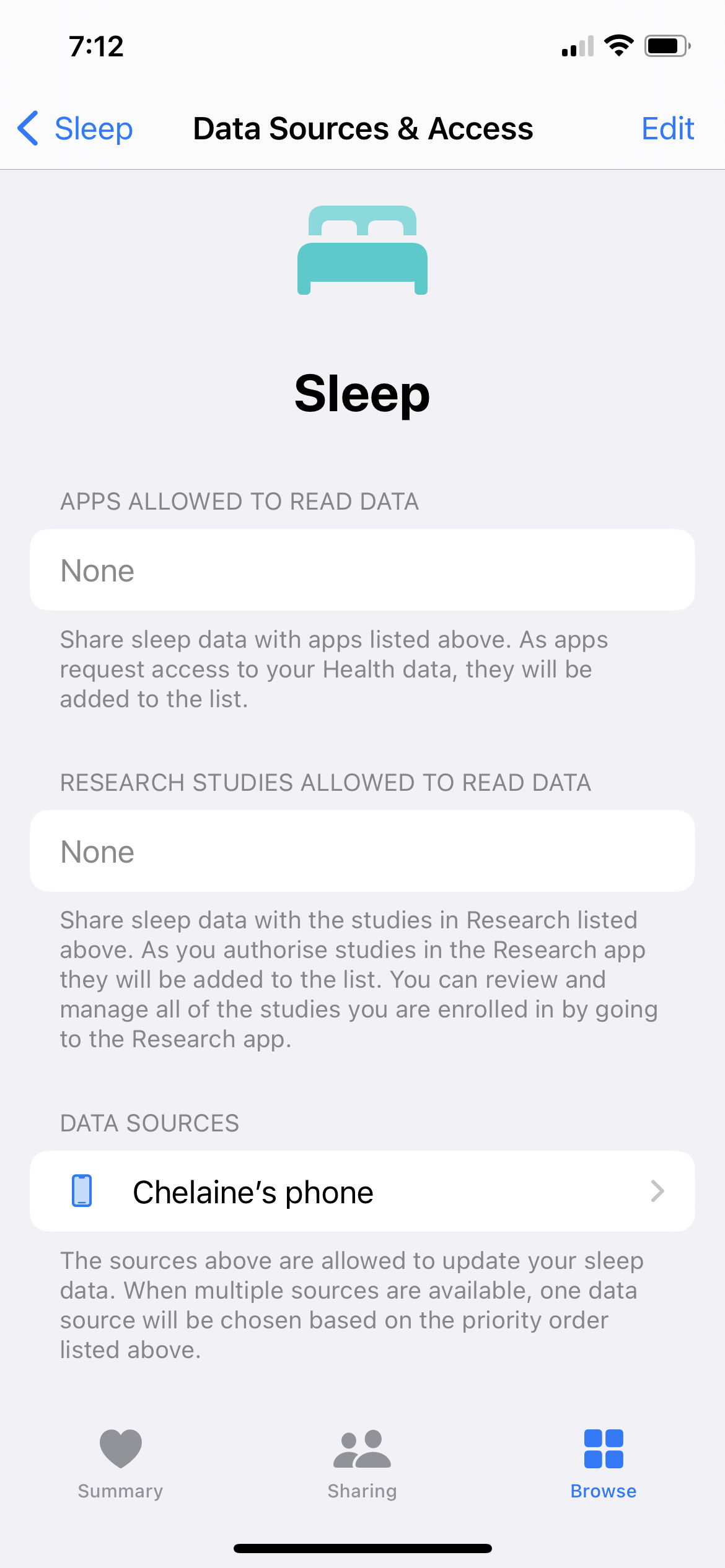
Task: Switch to the Sharing tab
Action: 362,1464
